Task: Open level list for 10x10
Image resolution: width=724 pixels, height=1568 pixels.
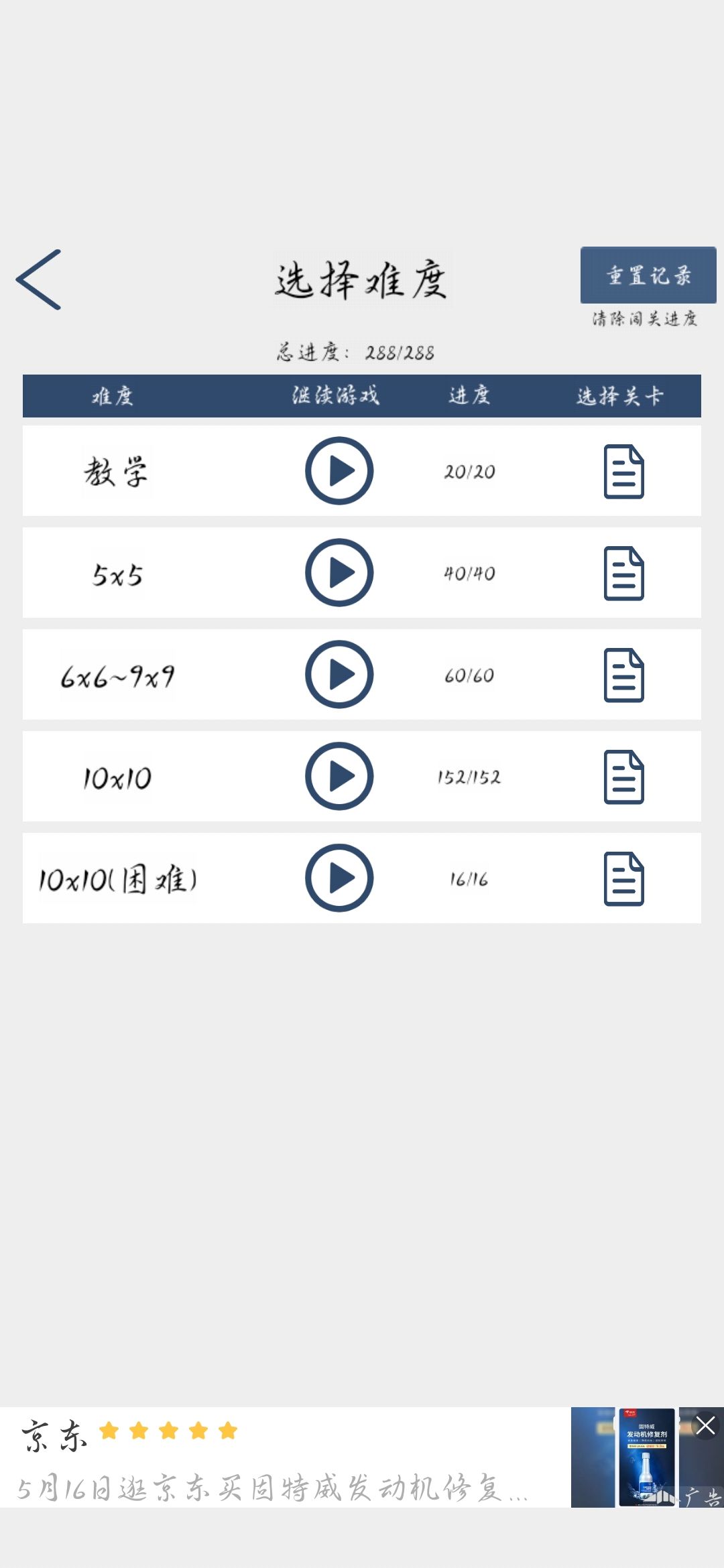Action: coord(624,777)
